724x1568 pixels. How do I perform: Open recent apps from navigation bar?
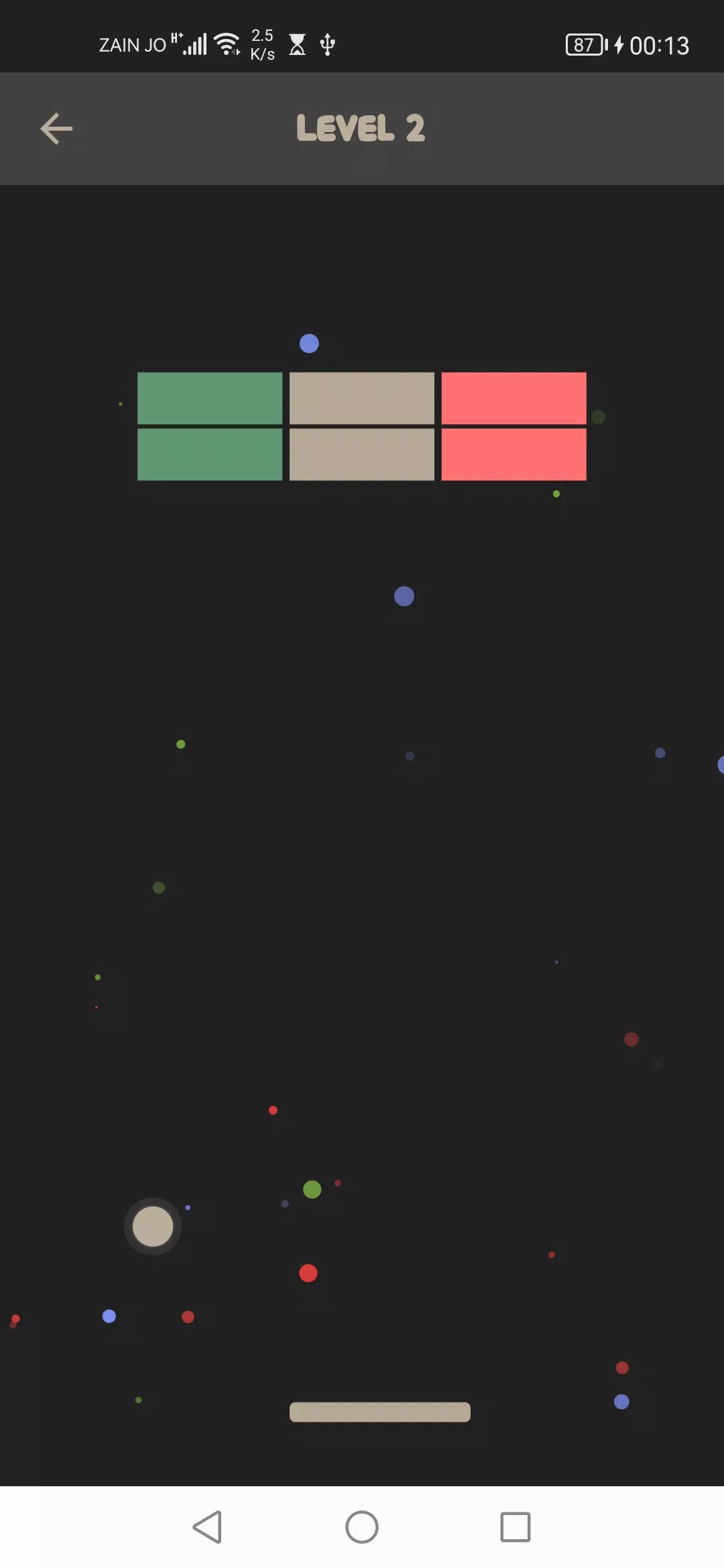click(x=515, y=1527)
